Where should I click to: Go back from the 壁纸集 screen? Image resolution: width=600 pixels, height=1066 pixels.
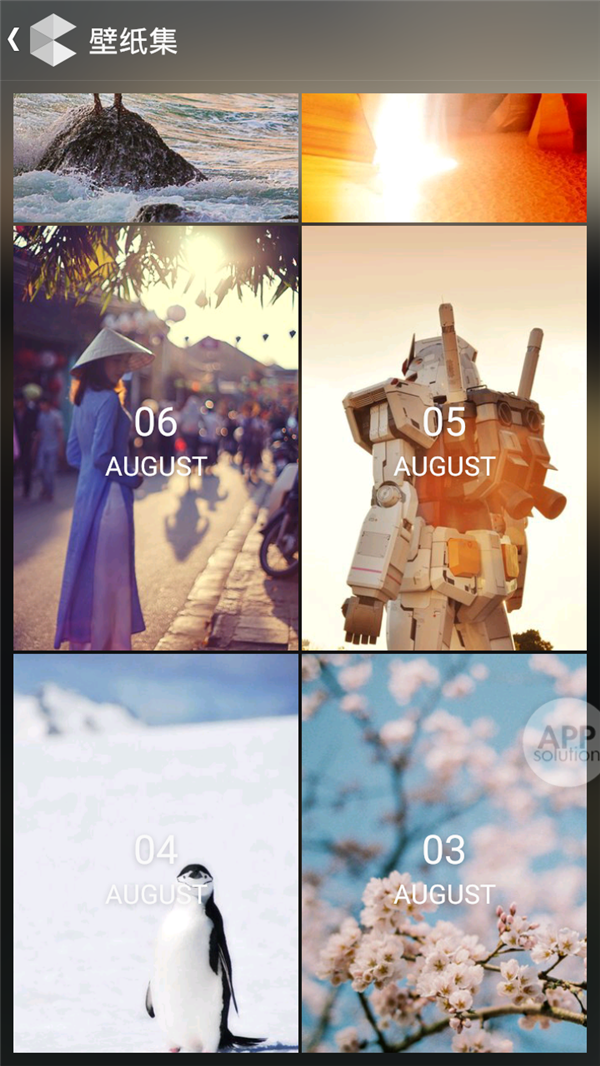tap(14, 40)
